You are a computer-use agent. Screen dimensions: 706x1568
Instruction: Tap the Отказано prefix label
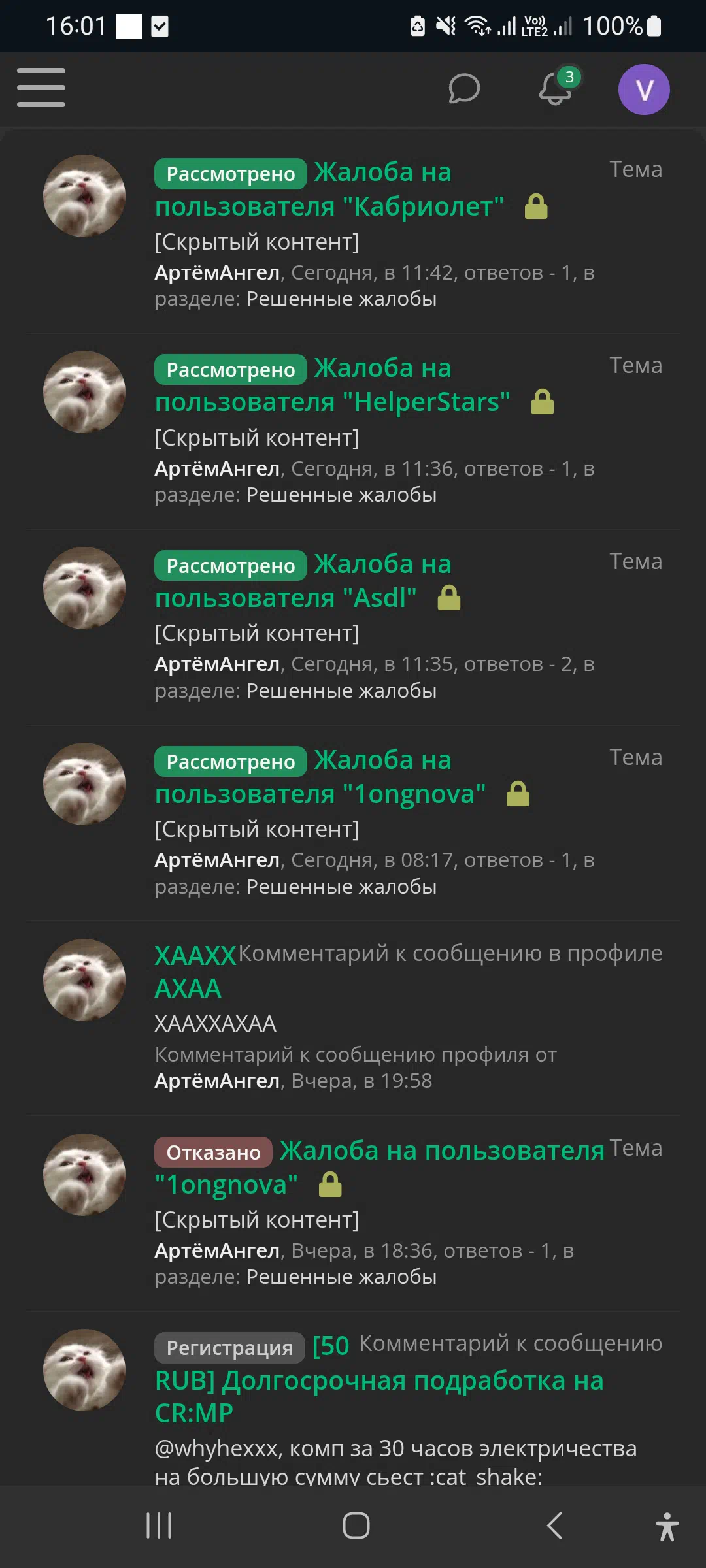click(213, 1152)
